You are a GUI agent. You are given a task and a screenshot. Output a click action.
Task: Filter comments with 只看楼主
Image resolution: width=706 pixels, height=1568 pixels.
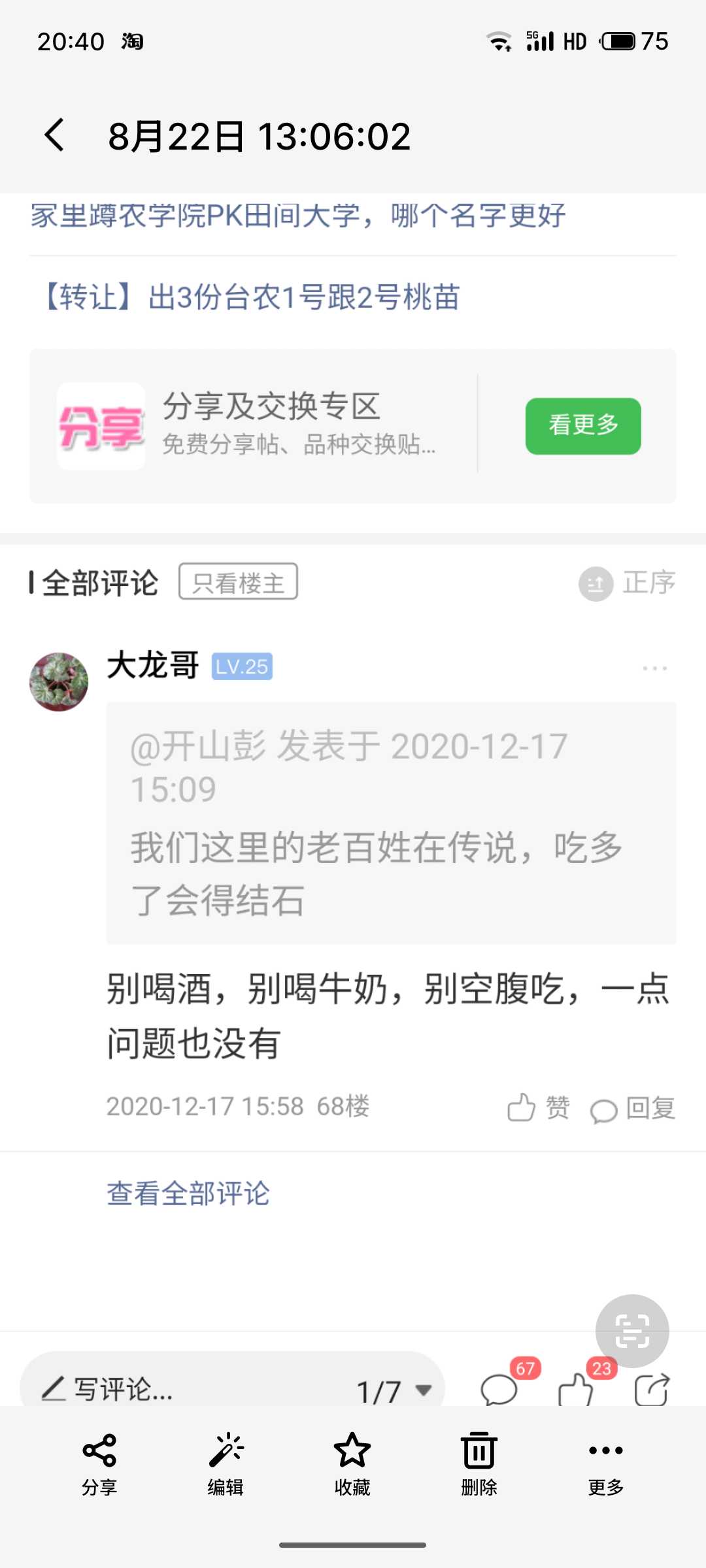tap(239, 581)
